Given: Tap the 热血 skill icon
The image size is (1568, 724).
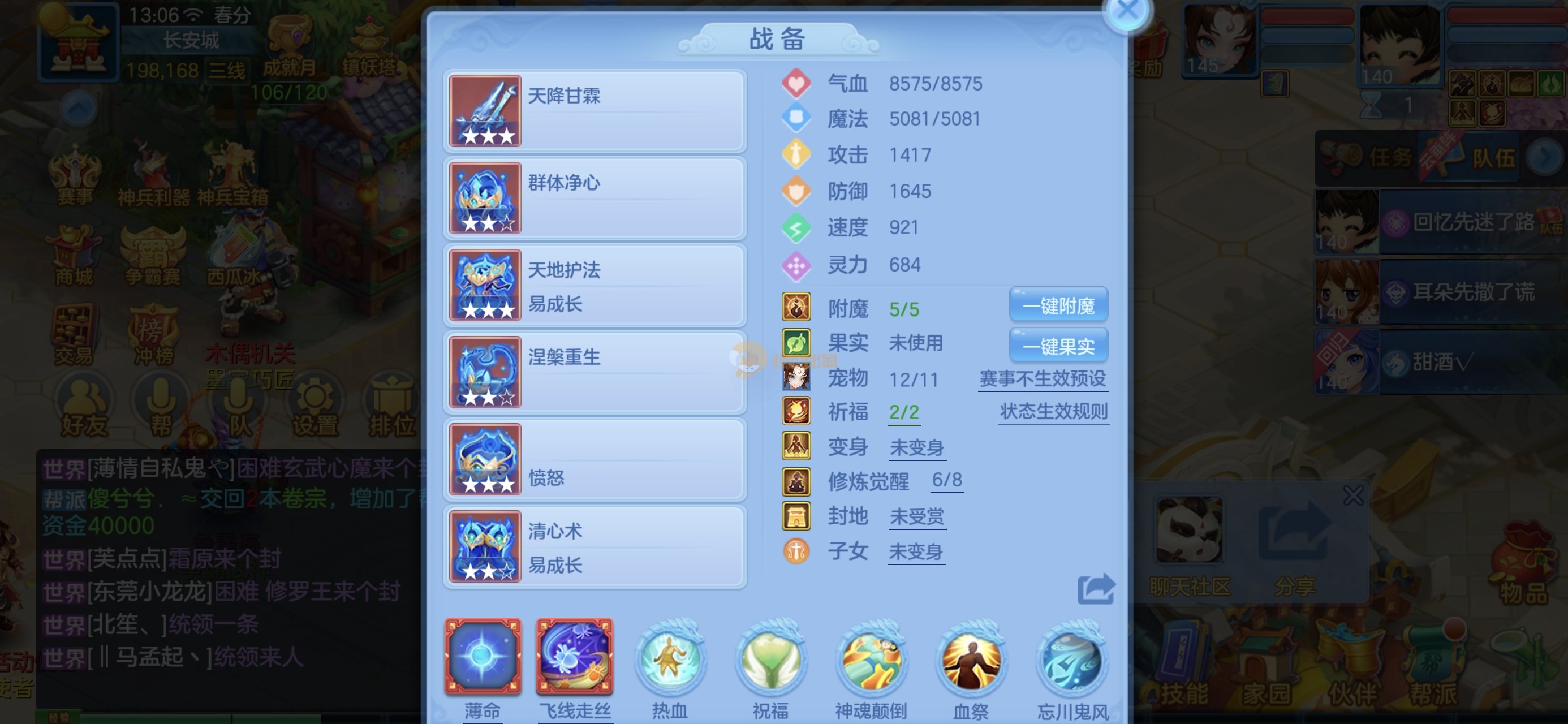Looking at the screenshot, I should tap(670, 660).
